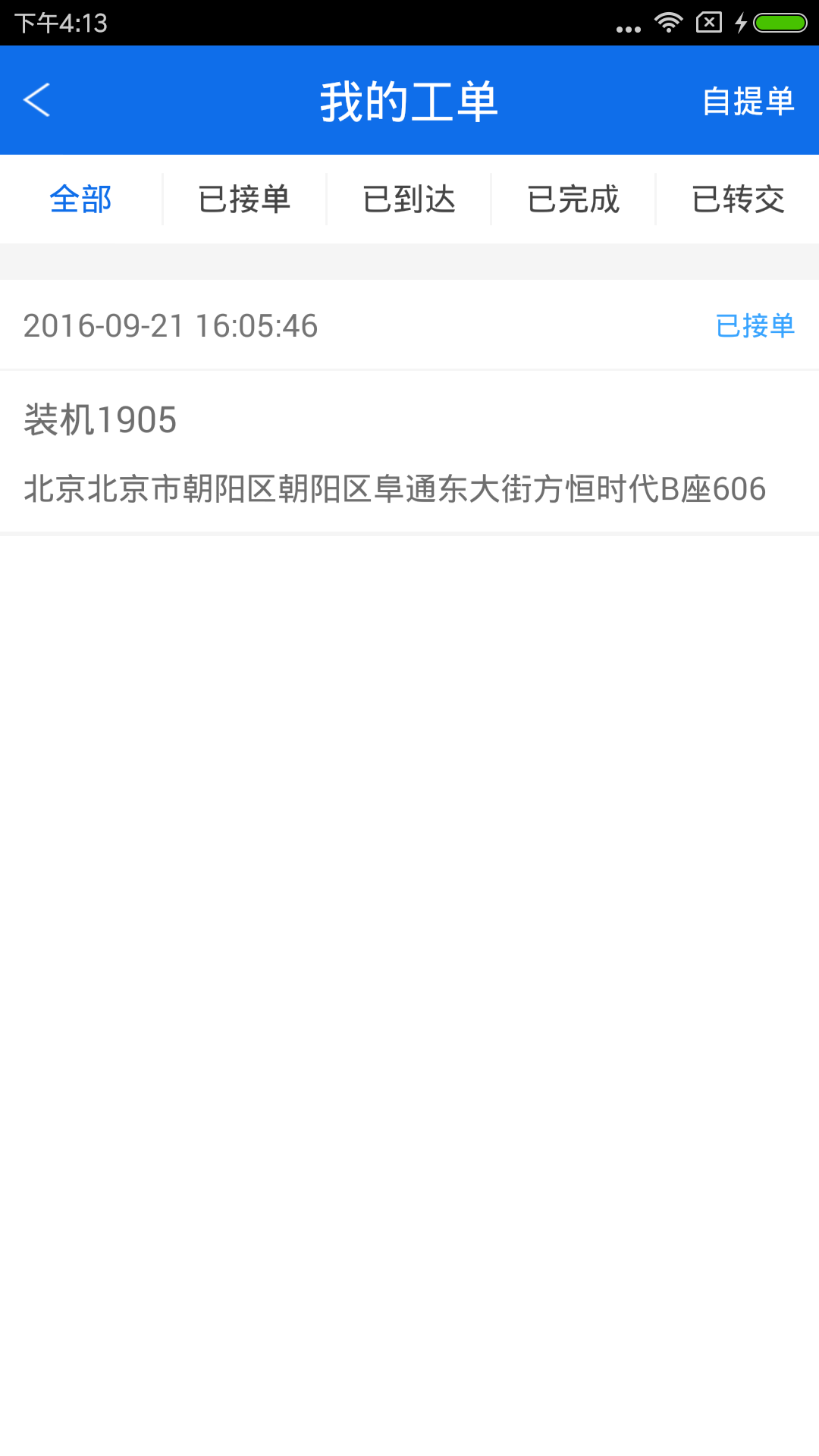
Task: View the 已转交 tab
Action: (x=738, y=199)
